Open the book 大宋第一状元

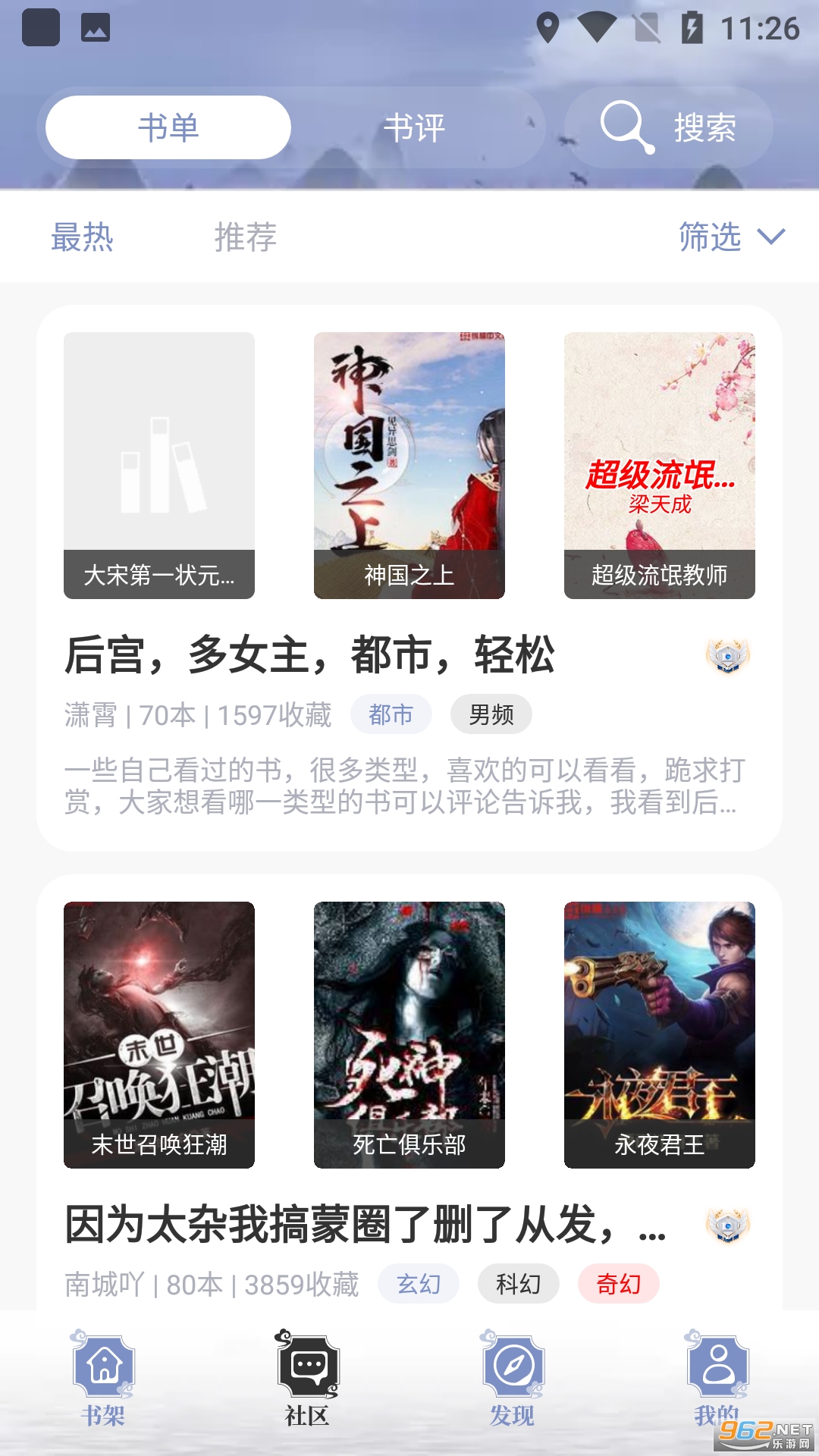[x=159, y=465]
